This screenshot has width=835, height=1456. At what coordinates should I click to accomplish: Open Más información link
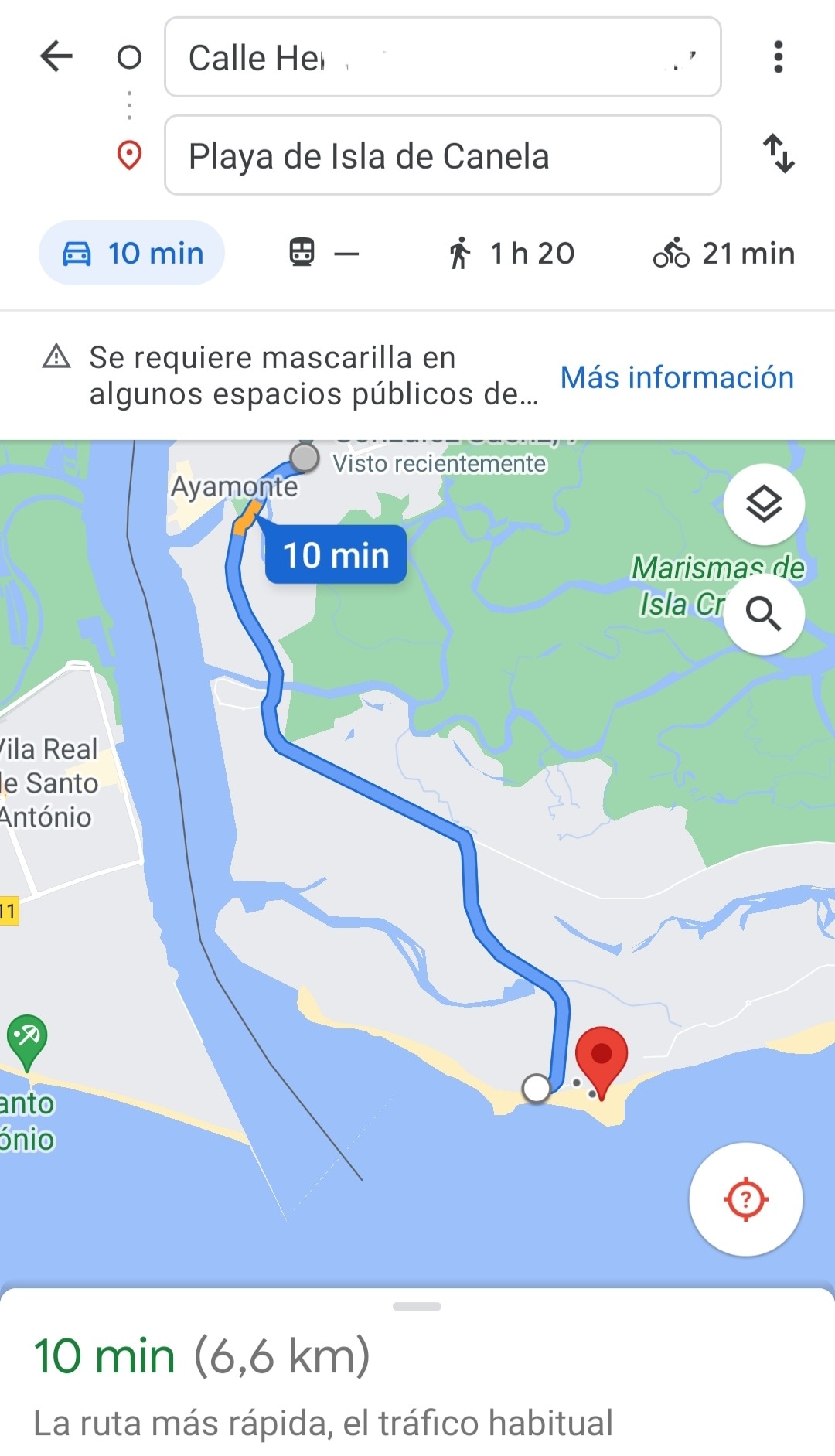pos(677,377)
